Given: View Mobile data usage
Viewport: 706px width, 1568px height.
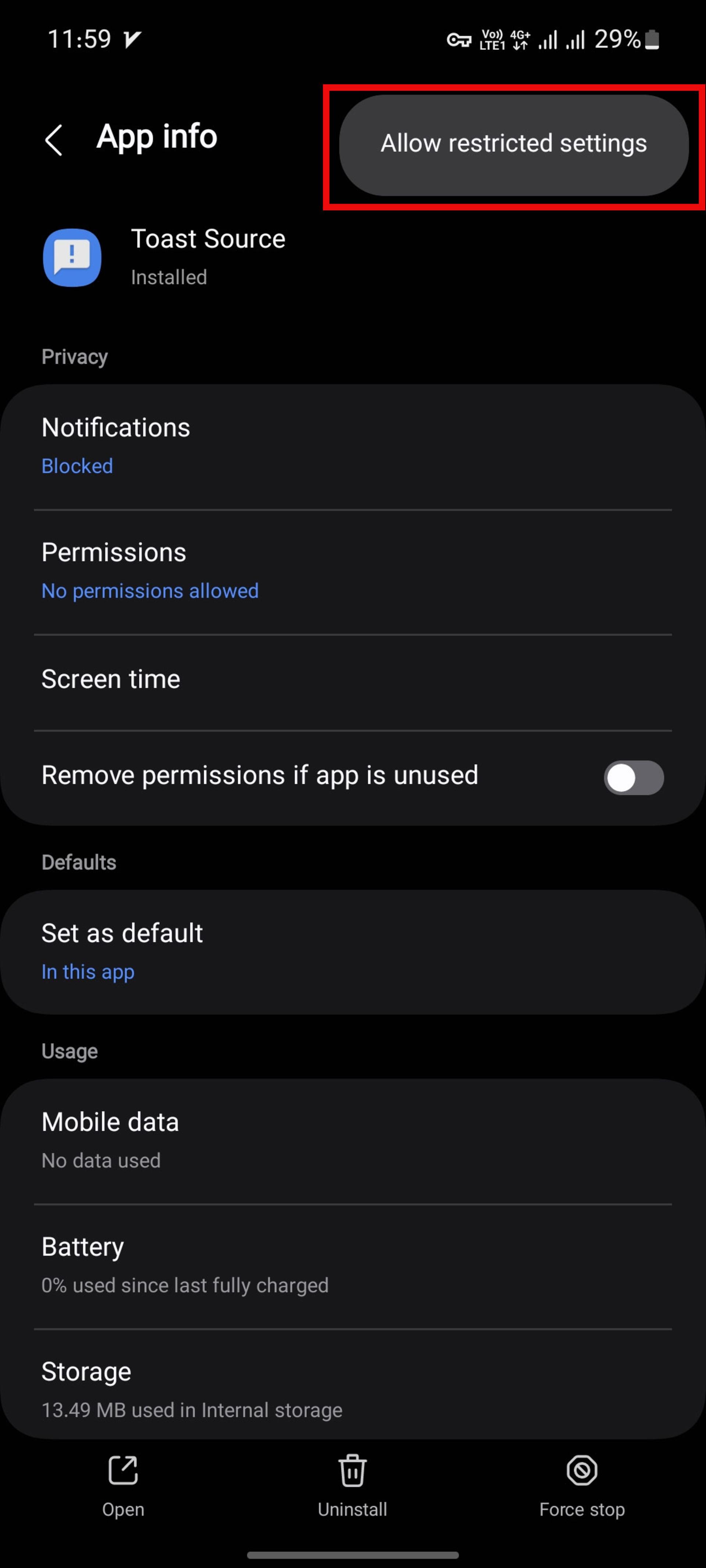Looking at the screenshot, I should coord(353,1141).
